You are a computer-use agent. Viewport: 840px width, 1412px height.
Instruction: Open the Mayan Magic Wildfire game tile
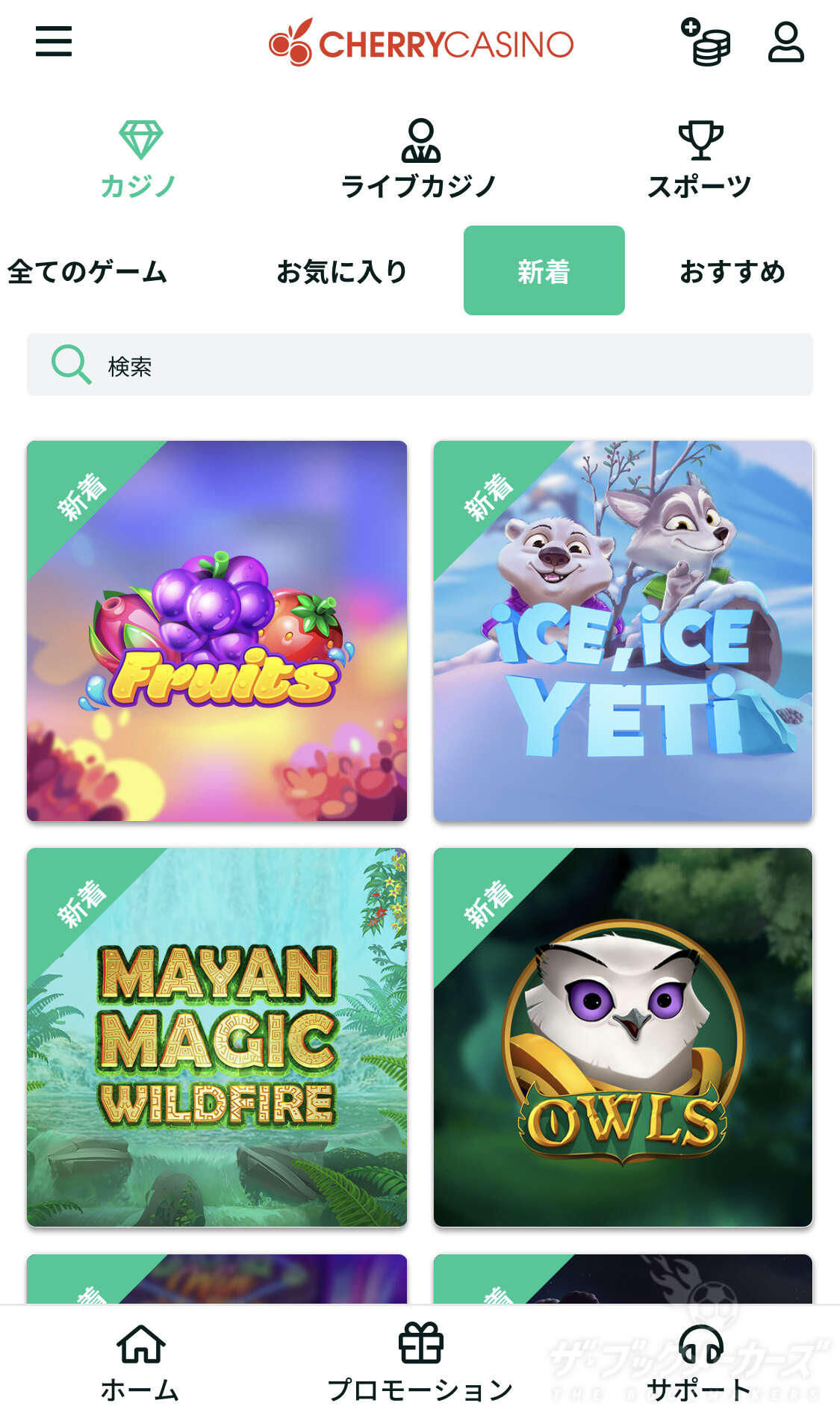217,1037
